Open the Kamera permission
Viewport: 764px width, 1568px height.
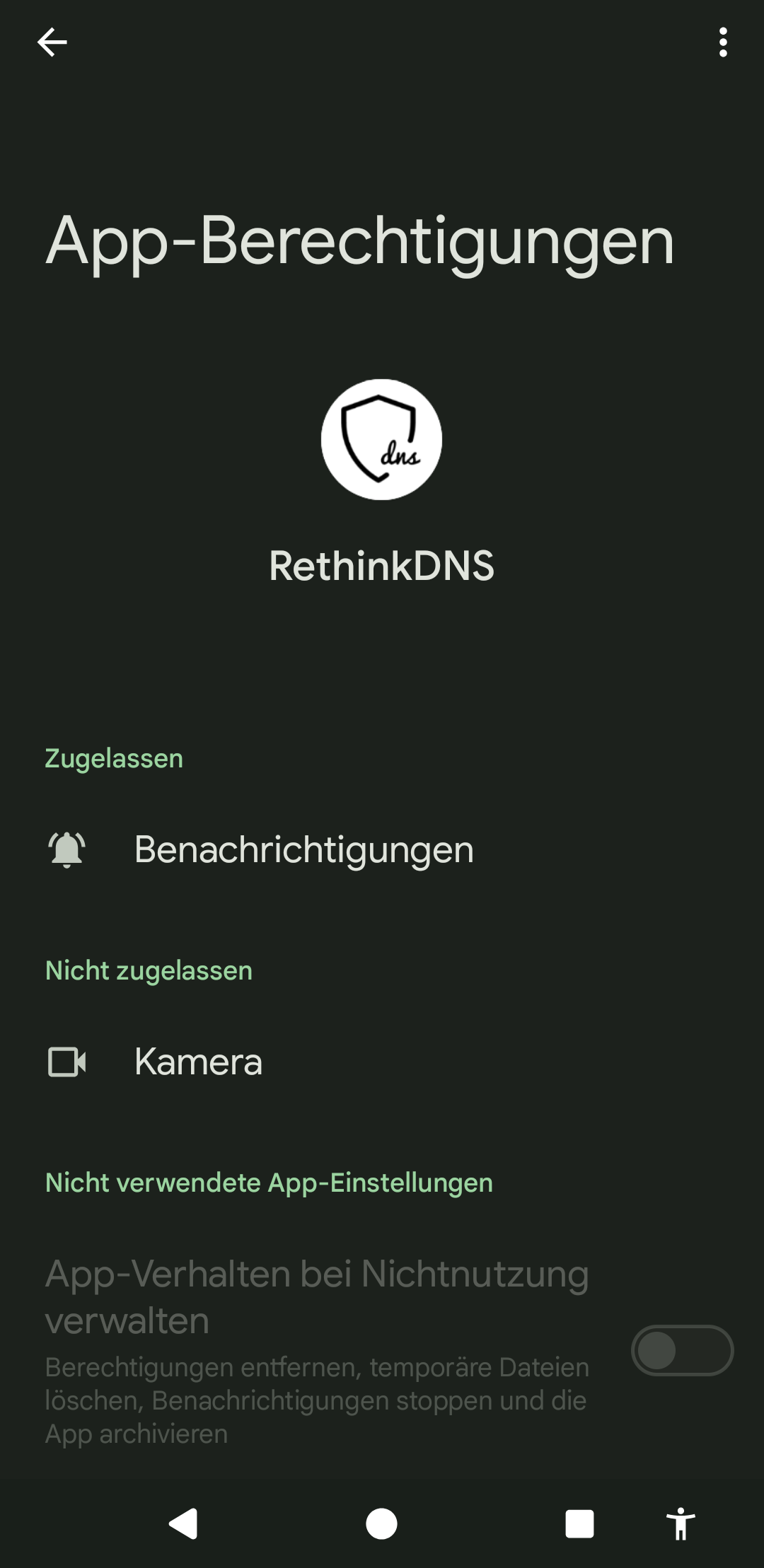pos(382,1062)
